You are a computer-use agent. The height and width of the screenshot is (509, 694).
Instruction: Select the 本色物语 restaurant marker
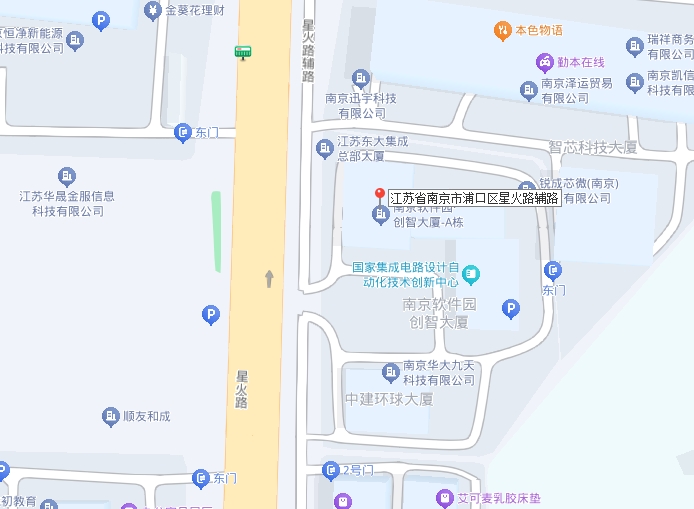click(x=503, y=31)
